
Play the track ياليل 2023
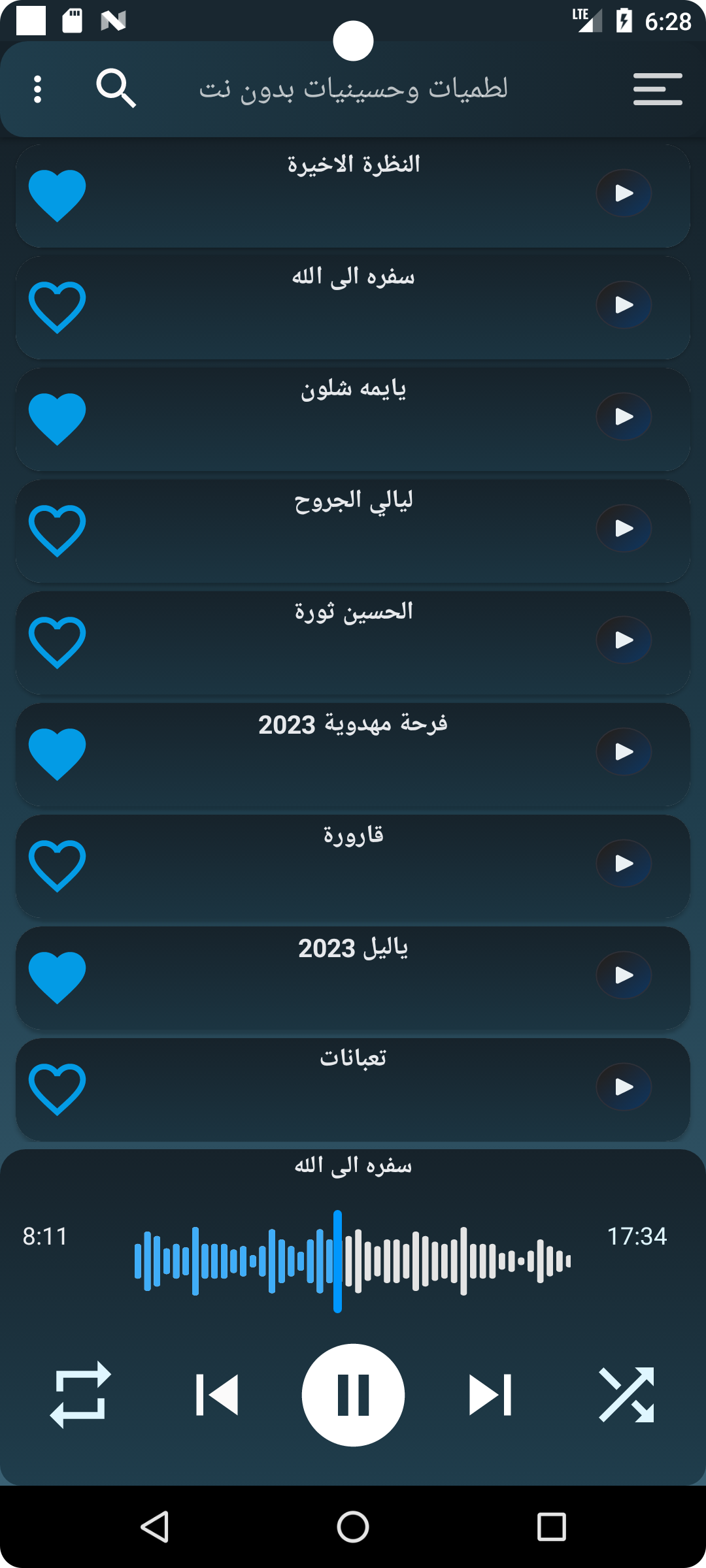(x=624, y=975)
